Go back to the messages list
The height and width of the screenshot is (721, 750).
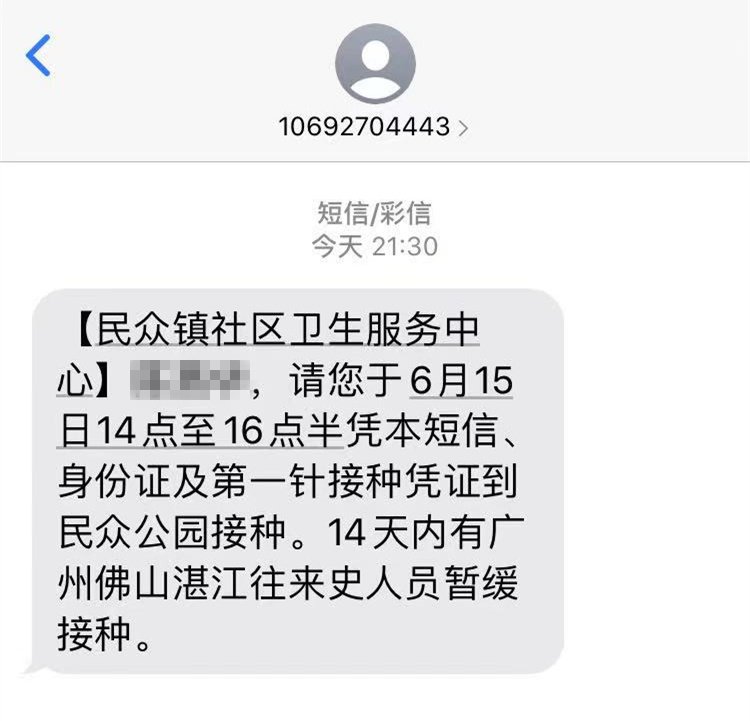tap(38, 55)
